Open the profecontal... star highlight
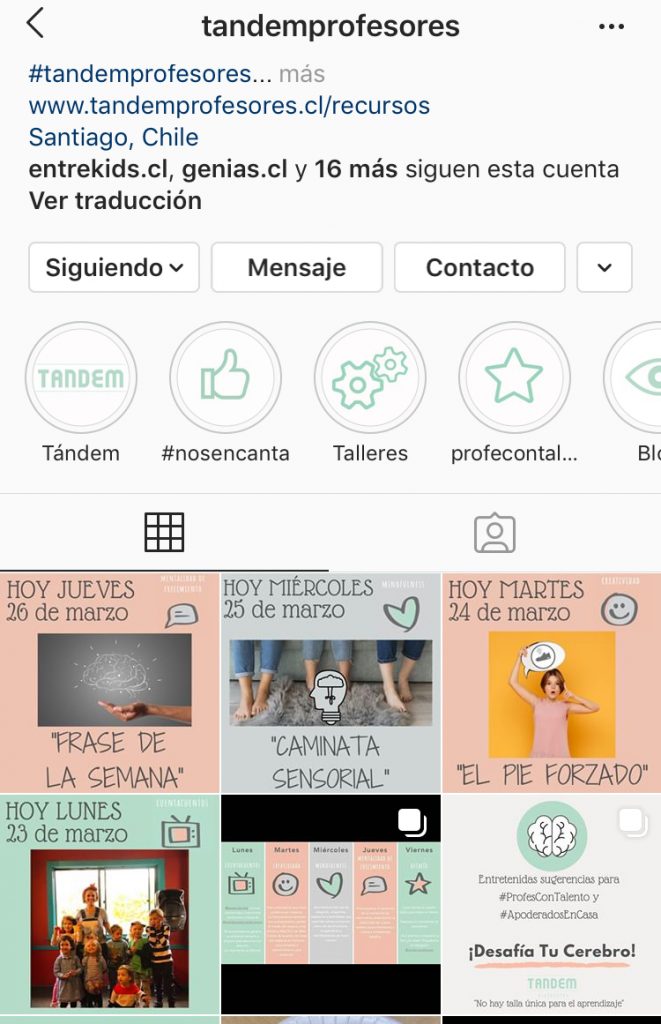This screenshot has width=661, height=1024. (514, 378)
